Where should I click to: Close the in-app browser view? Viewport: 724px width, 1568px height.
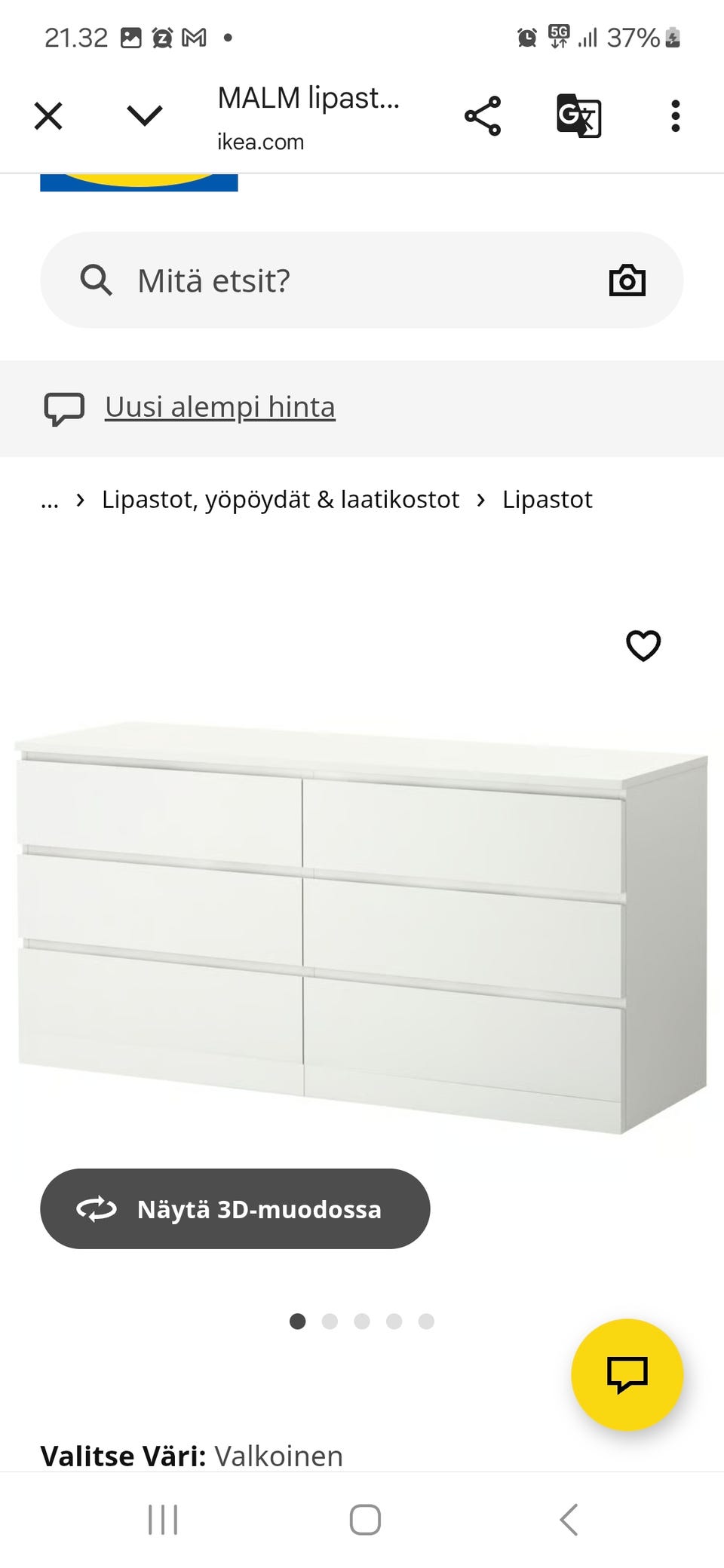point(48,115)
